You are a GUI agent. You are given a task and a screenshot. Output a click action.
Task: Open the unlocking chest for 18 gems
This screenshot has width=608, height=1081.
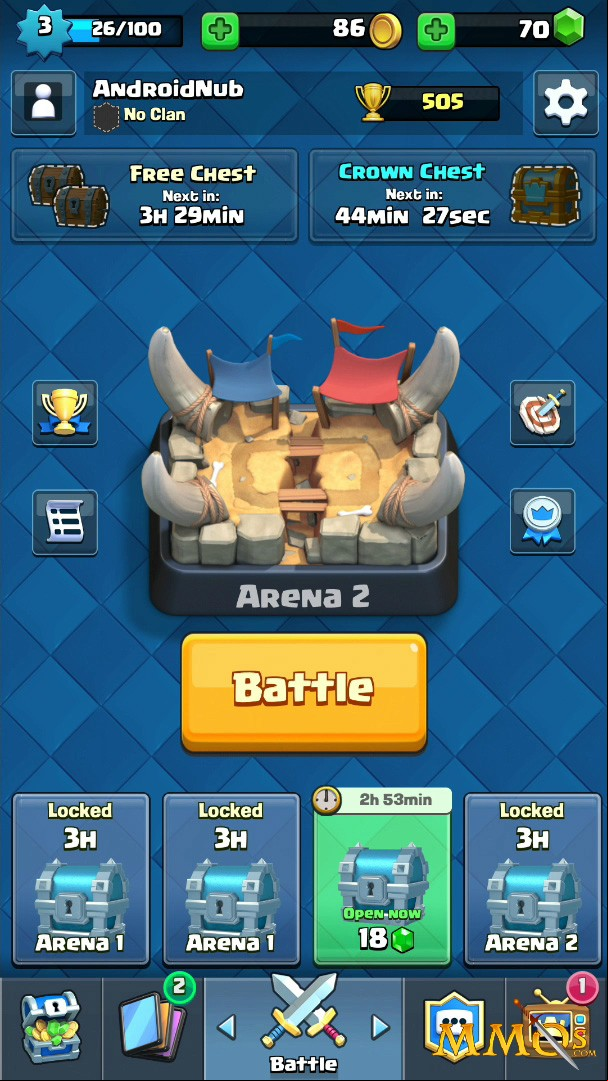tap(383, 879)
